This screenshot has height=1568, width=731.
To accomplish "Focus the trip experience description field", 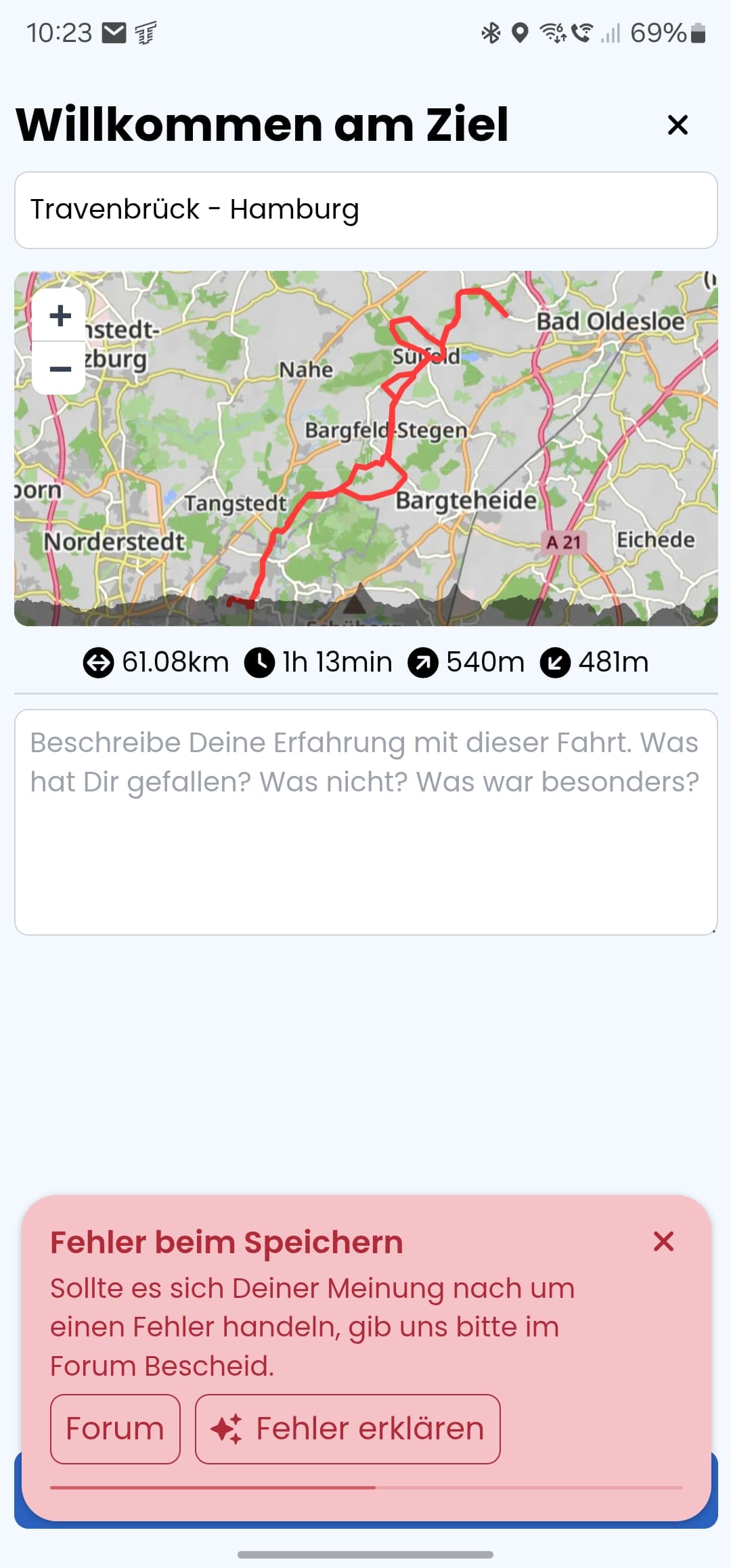I will point(365,822).
